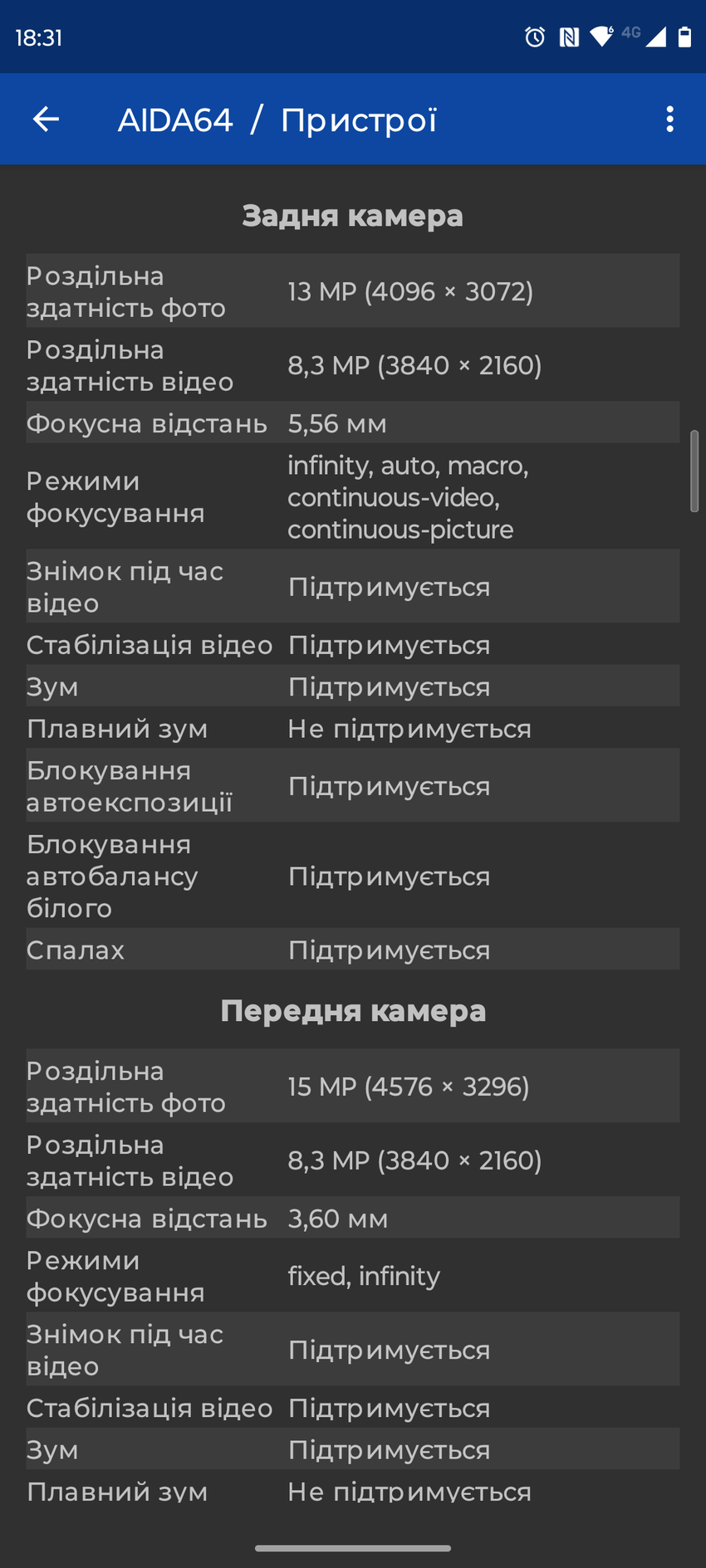Image resolution: width=706 pixels, height=1568 pixels.
Task: Open the three-dot overflow menu
Action: pos(669,120)
